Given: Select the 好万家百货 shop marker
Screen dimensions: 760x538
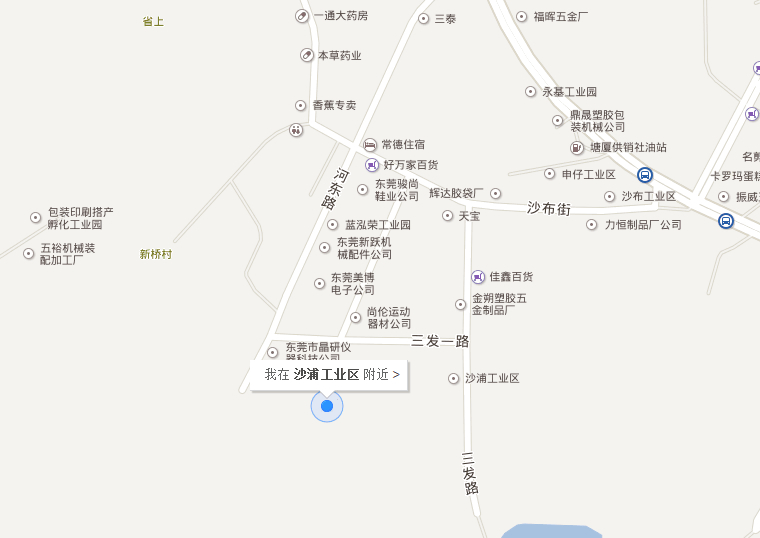Looking at the screenshot, I should (372, 165).
